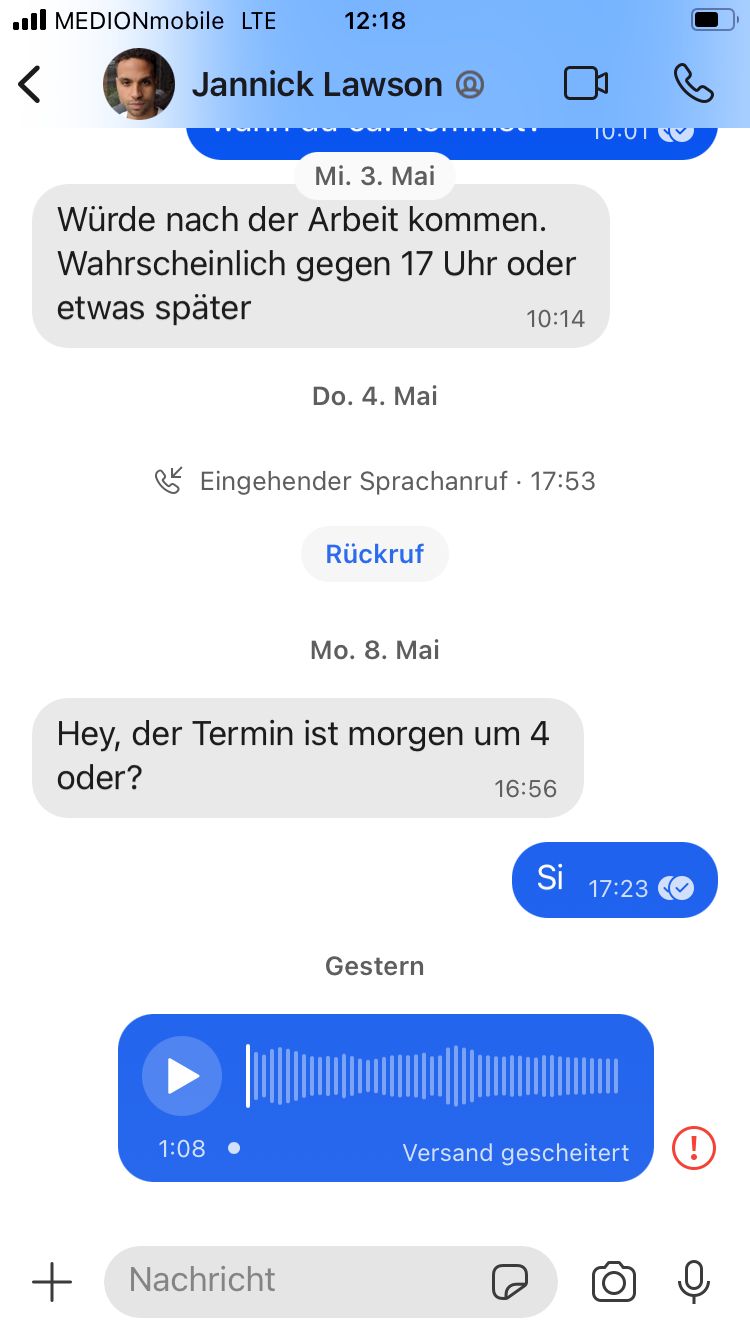This screenshot has height=1334, width=750.
Task: Focus the Nachricht text field
Action: tap(300, 1280)
